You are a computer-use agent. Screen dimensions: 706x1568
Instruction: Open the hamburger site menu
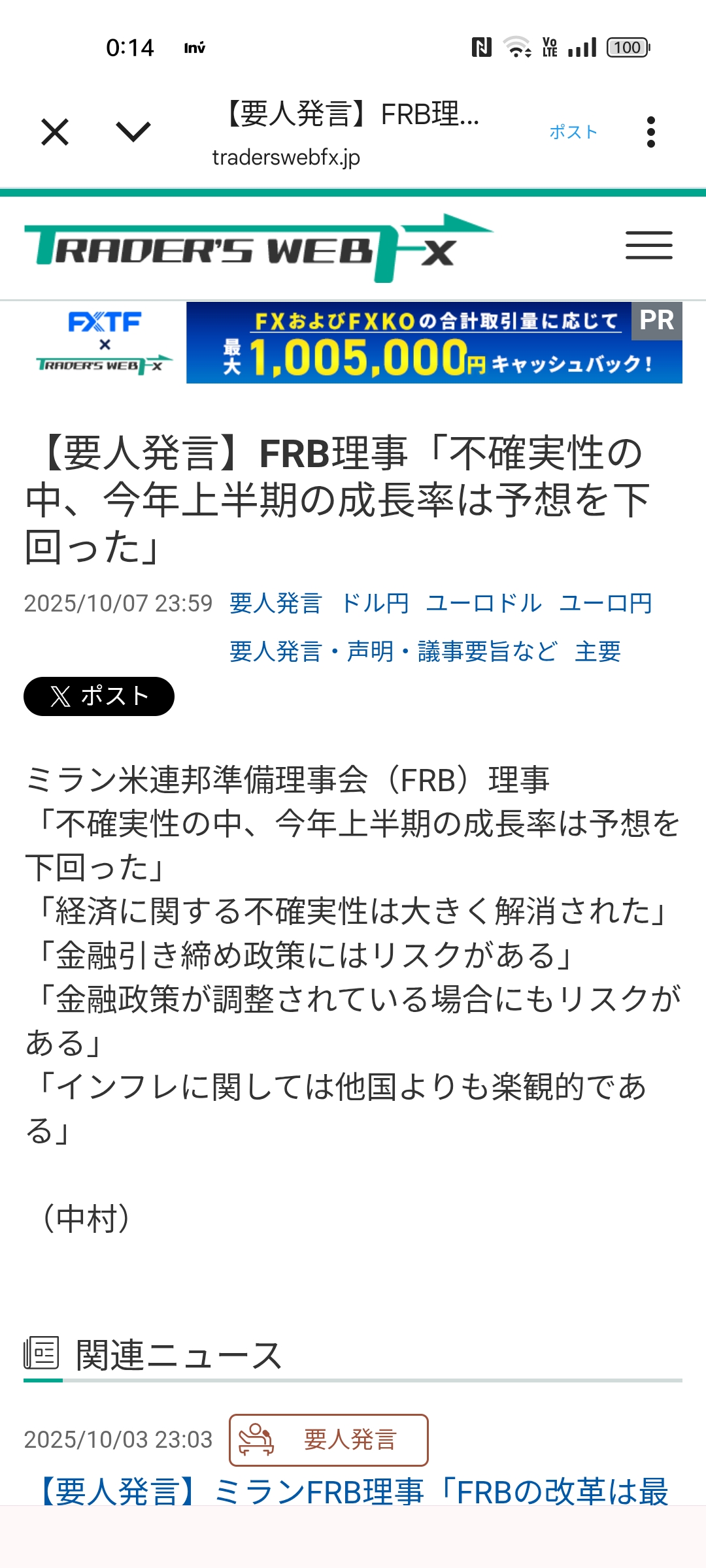coord(648,246)
